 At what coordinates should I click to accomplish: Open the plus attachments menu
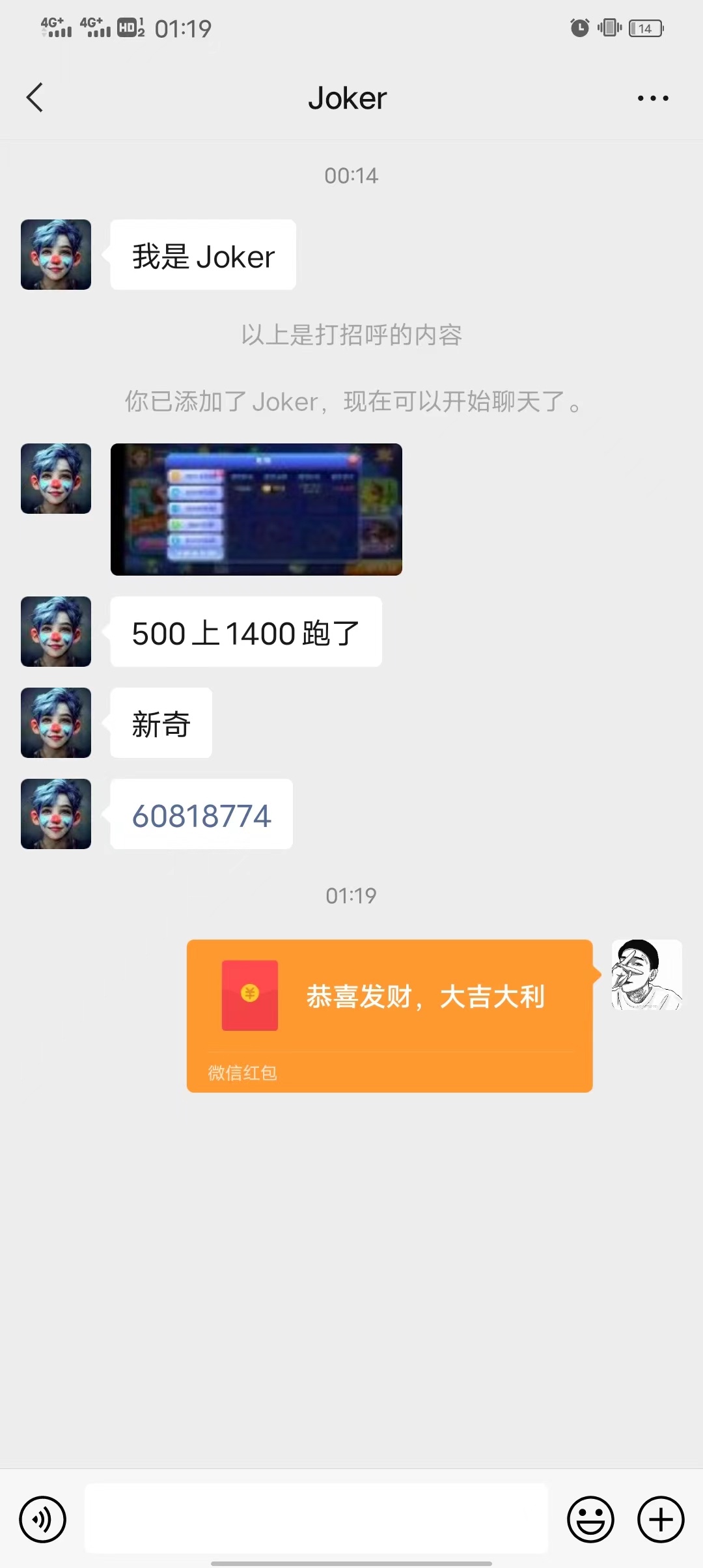click(x=660, y=1519)
